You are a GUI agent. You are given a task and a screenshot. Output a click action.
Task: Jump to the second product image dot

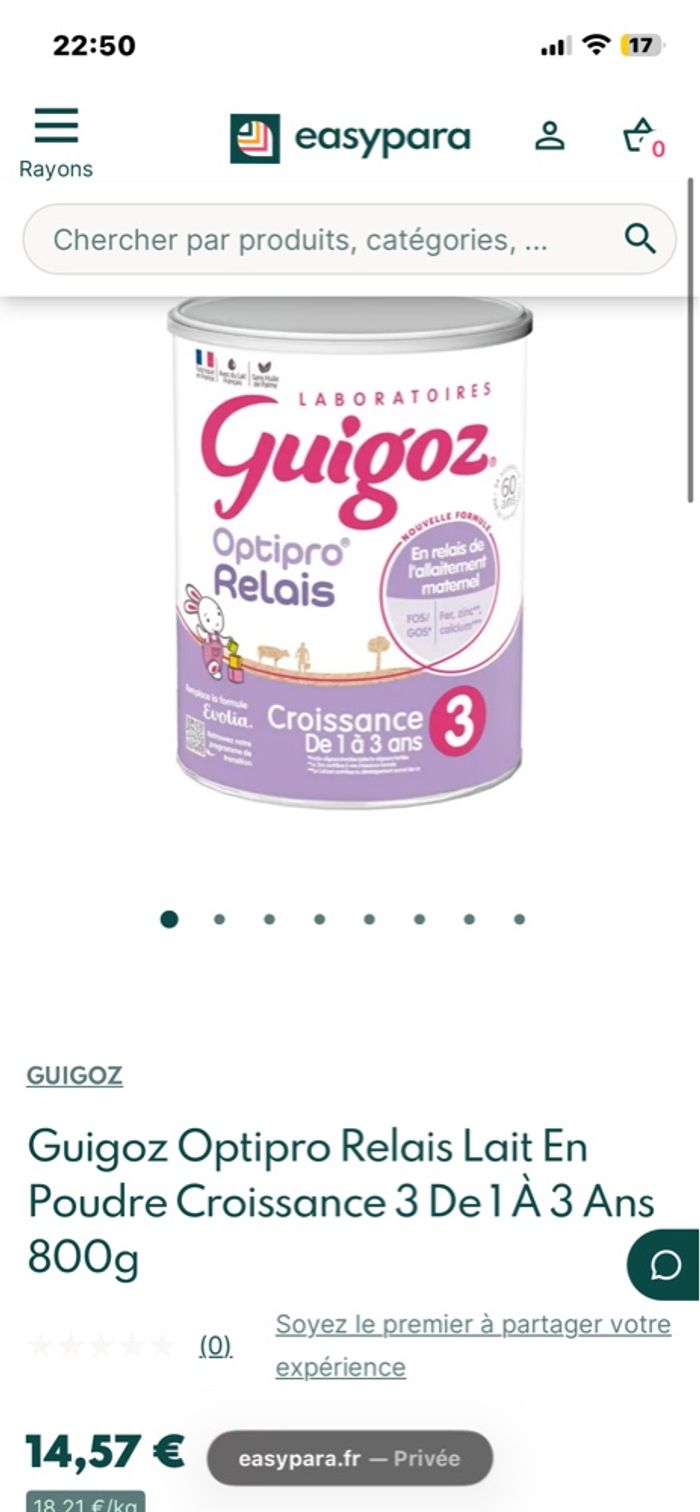(x=219, y=919)
